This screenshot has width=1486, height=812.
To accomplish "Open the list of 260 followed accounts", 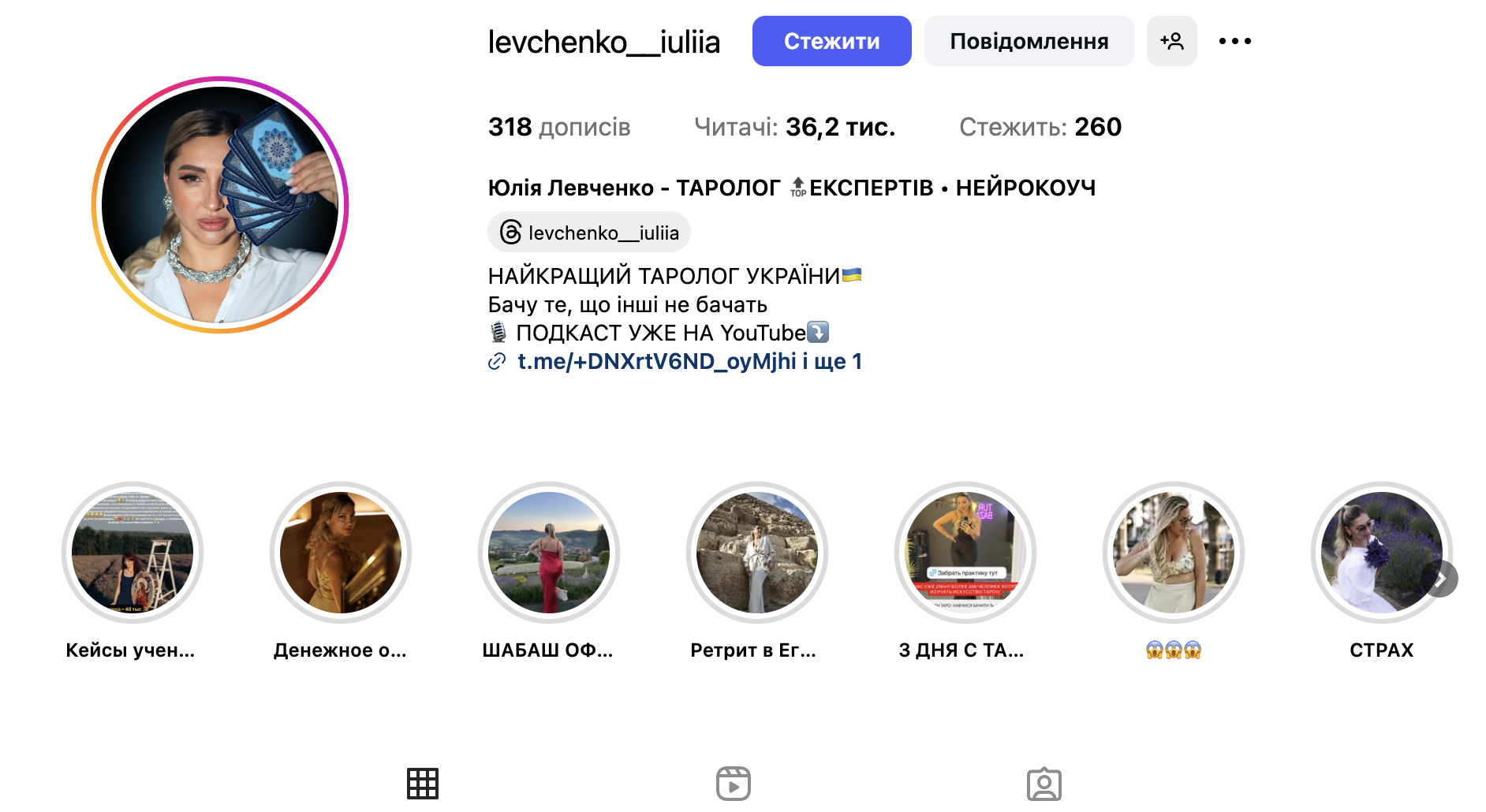I will pyautogui.click(x=1040, y=127).
